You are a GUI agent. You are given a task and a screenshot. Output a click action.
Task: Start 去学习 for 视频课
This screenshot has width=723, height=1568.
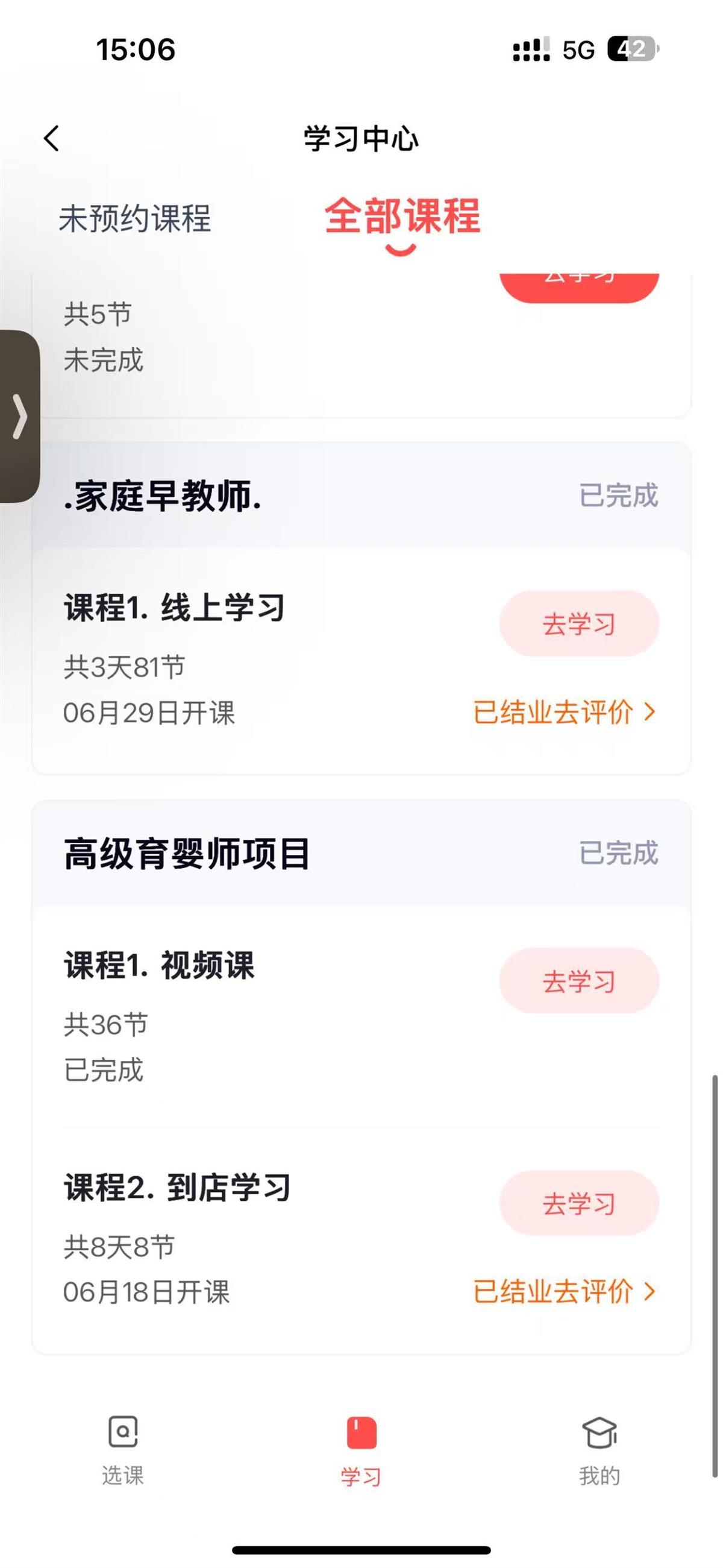pyautogui.click(x=579, y=981)
